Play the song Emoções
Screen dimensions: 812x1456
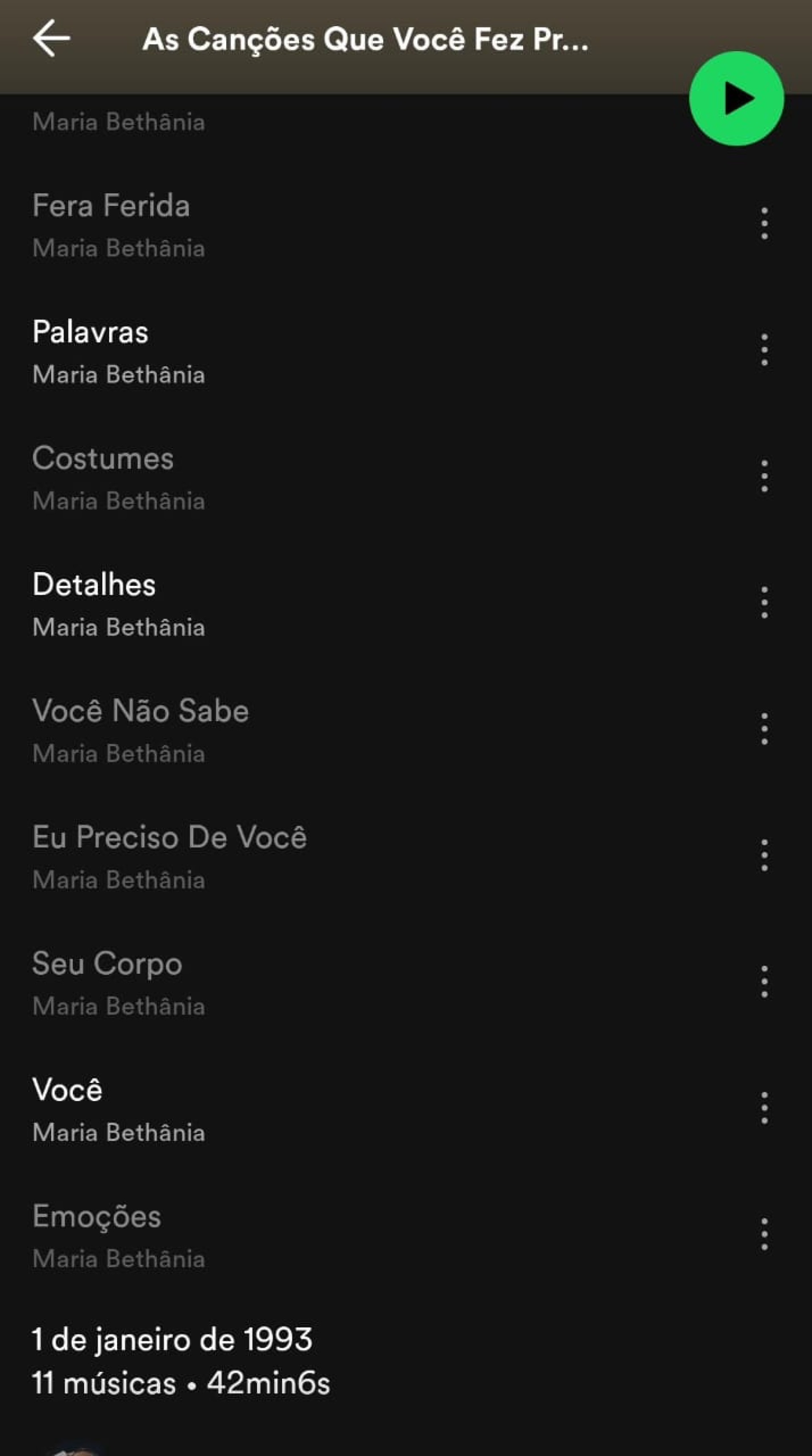click(96, 1216)
